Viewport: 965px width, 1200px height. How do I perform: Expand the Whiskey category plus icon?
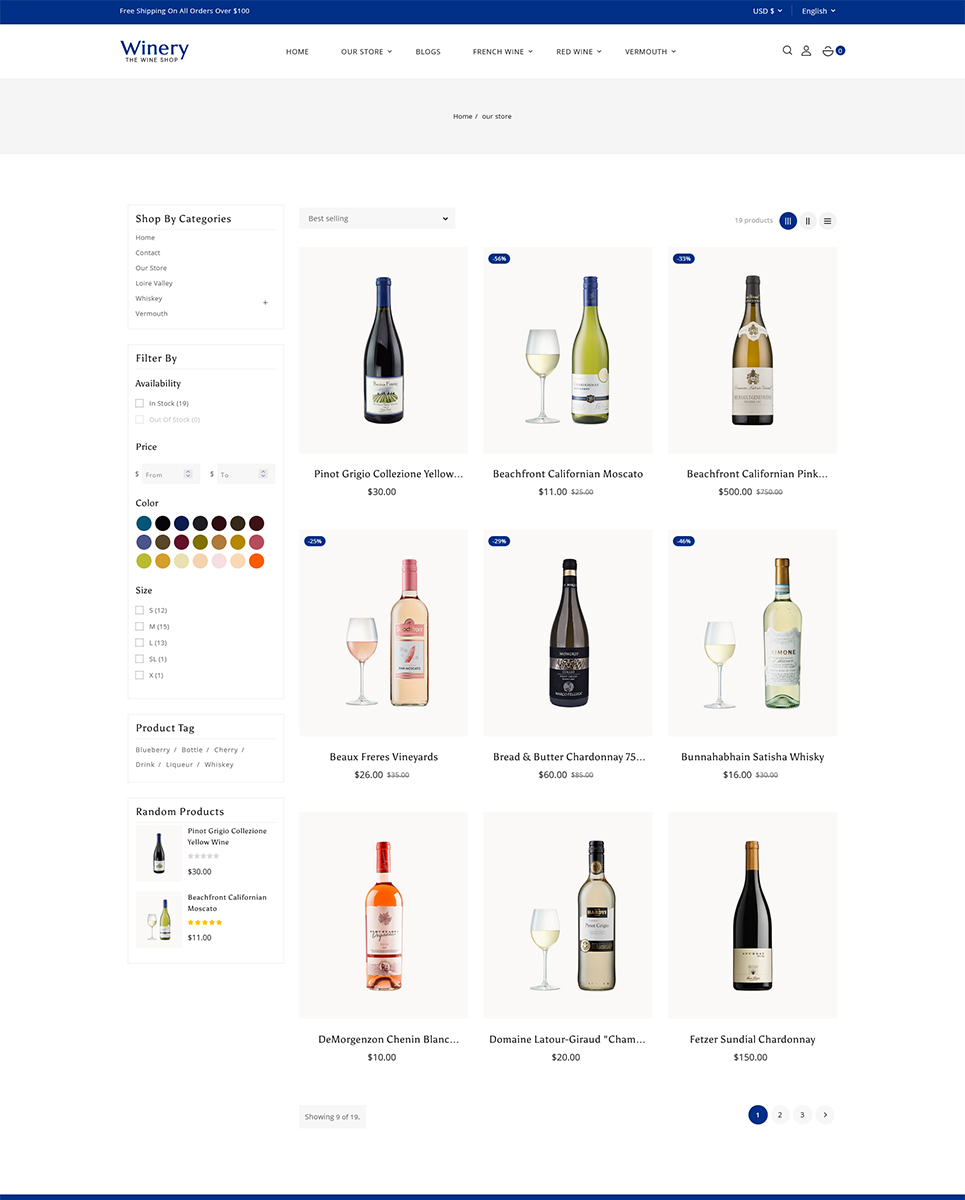(x=265, y=302)
